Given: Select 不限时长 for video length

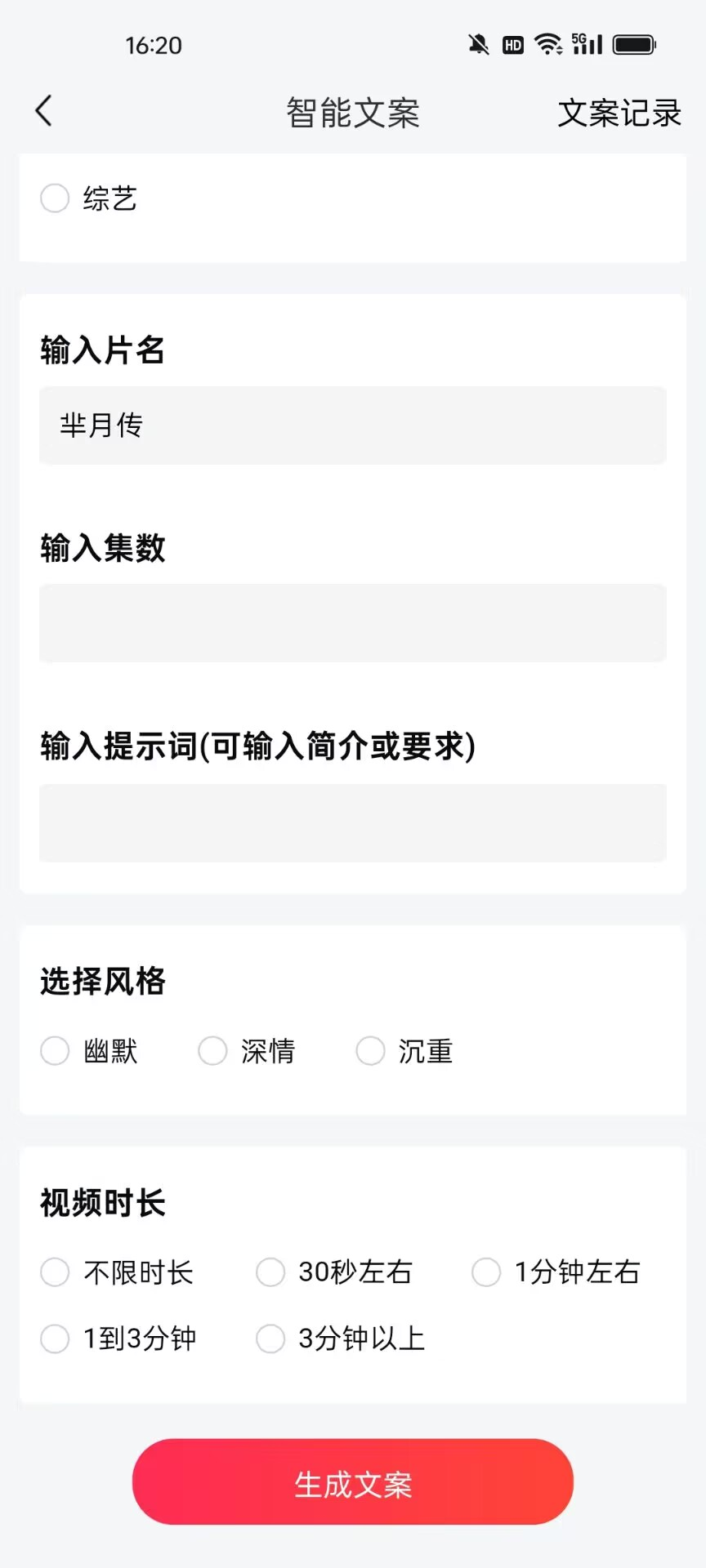Looking at the screenshot, I should point(117,1272).
